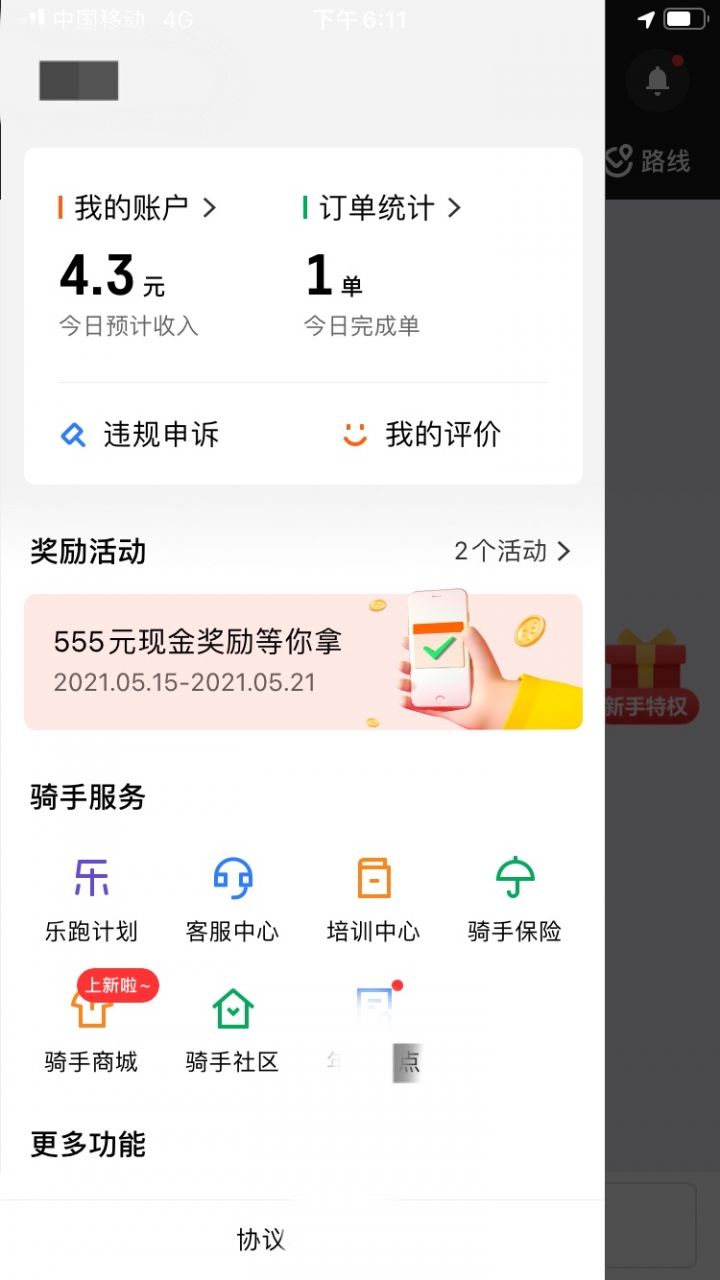Open 骑手商城 rider mall icon
Viewport: 720px width, 1280px height.
pos(90,1024)
